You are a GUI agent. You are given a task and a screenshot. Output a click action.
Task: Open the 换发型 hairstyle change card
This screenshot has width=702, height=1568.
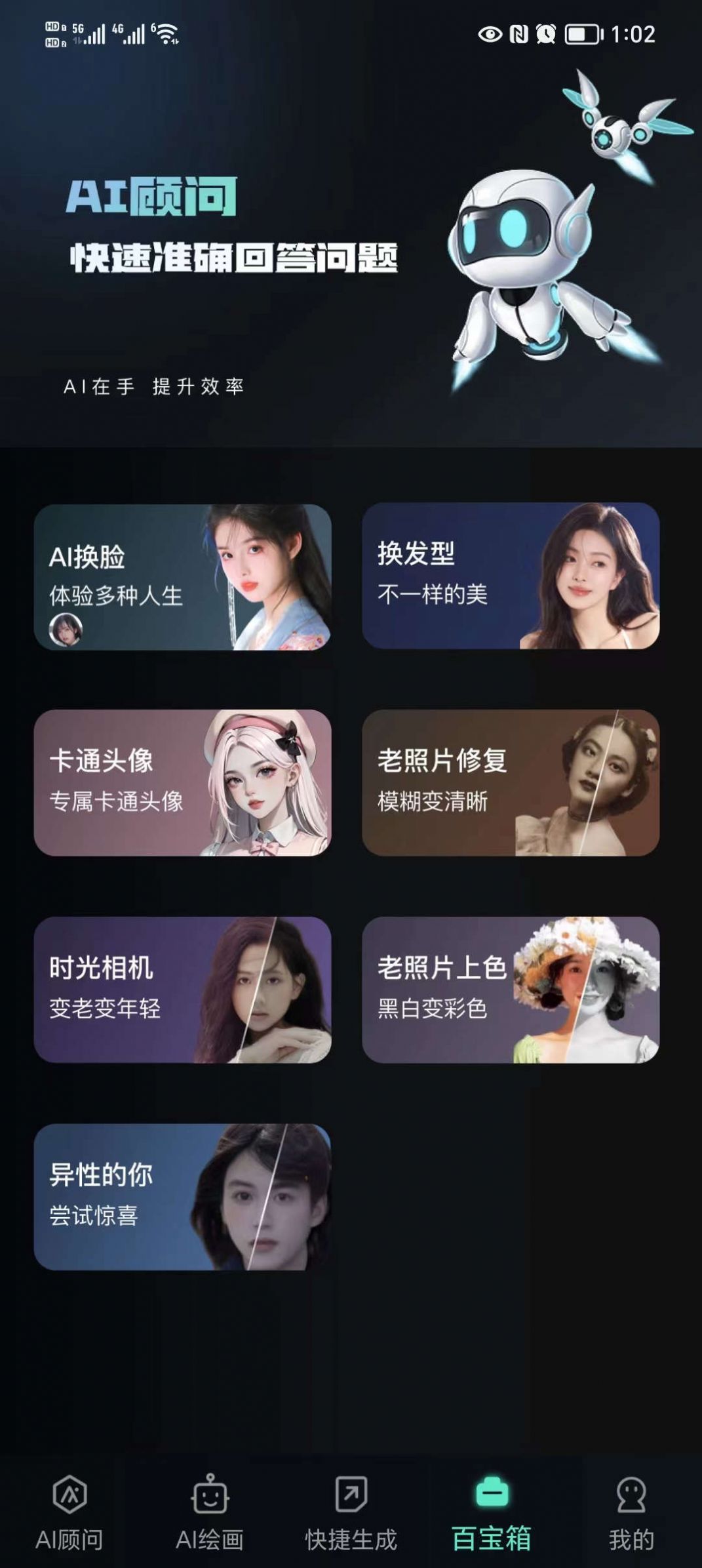510,576
